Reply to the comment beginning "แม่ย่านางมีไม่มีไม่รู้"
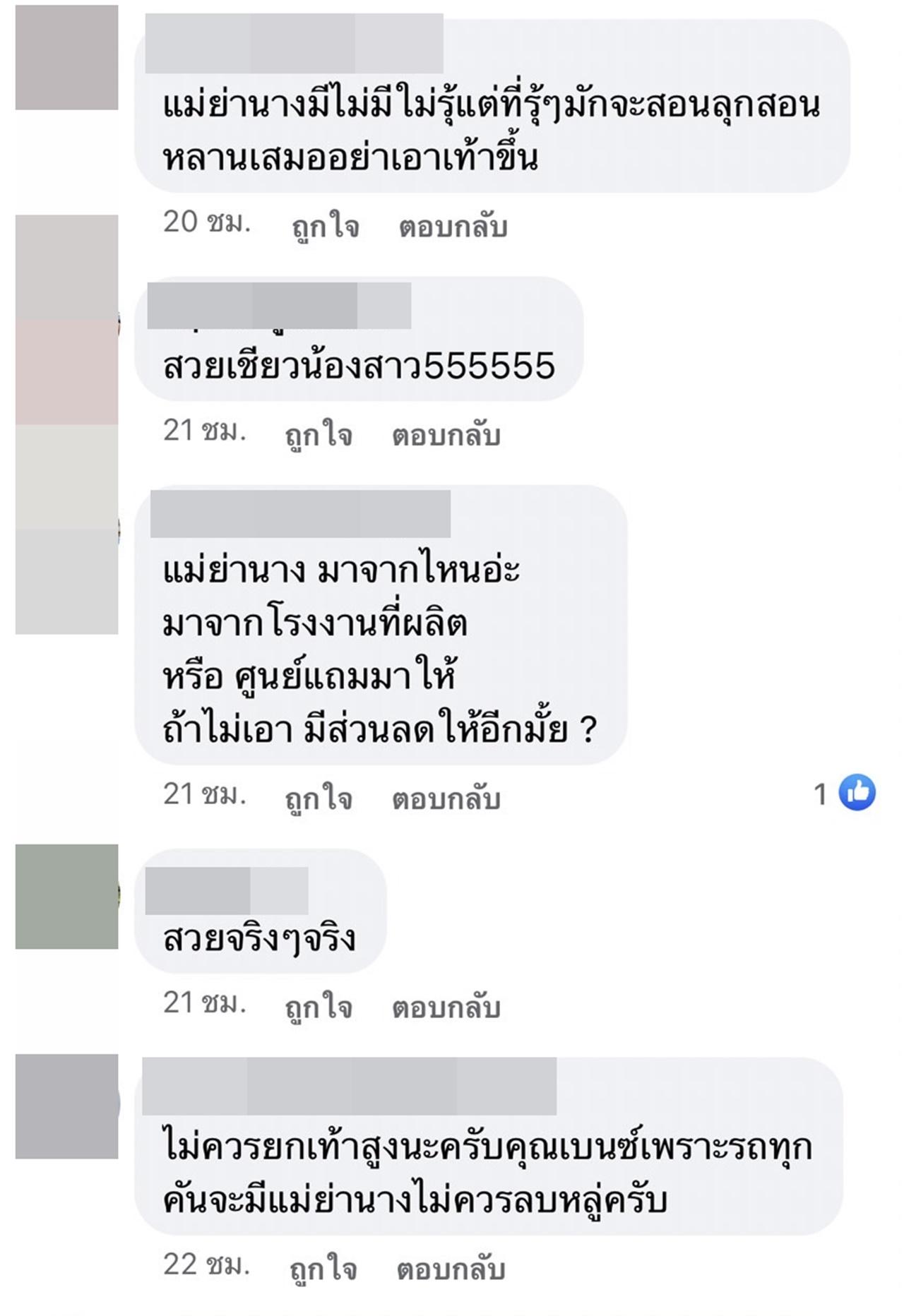904x1316 pixels. [x=453, y=227]
